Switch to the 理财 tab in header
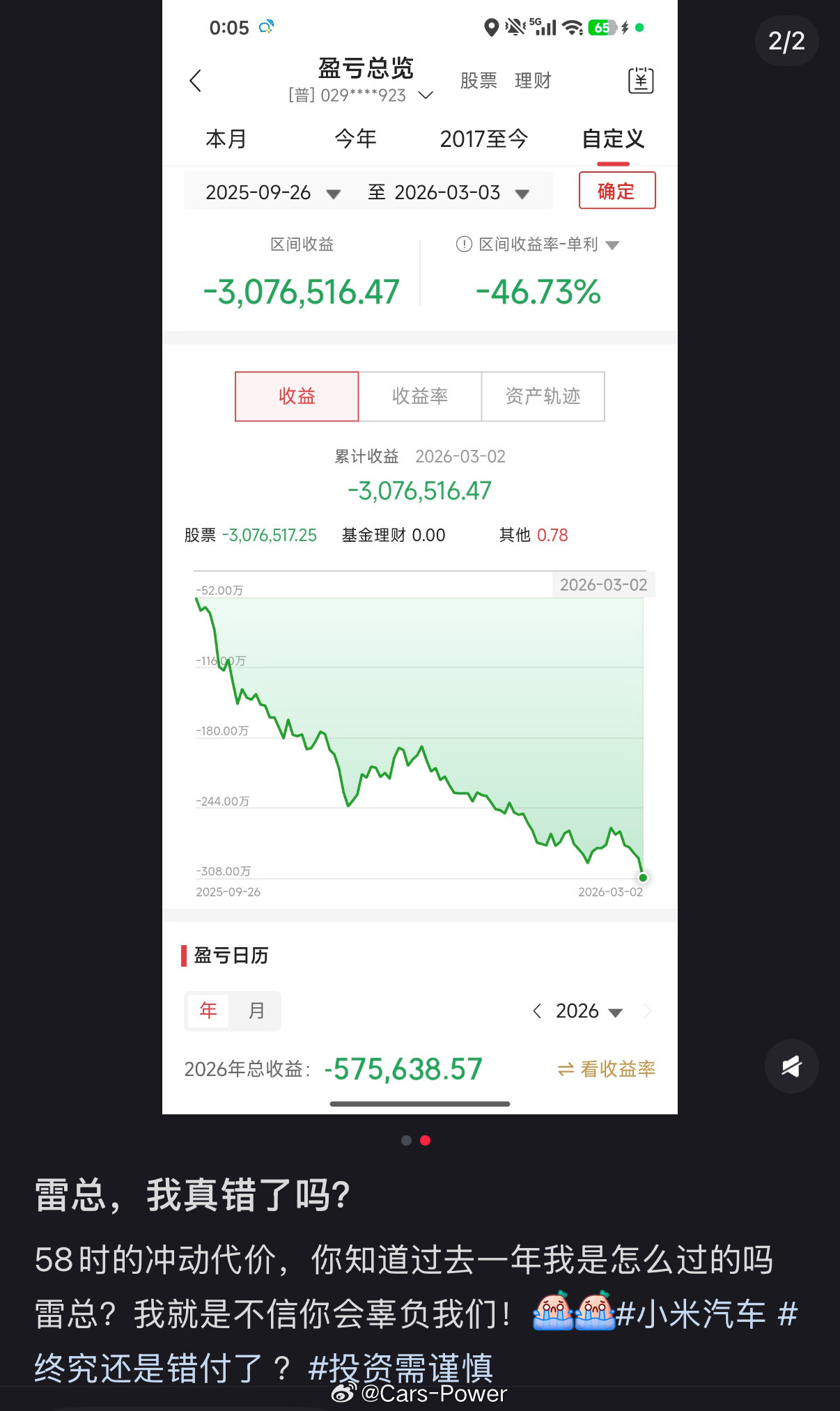 (x=532, y=80)
